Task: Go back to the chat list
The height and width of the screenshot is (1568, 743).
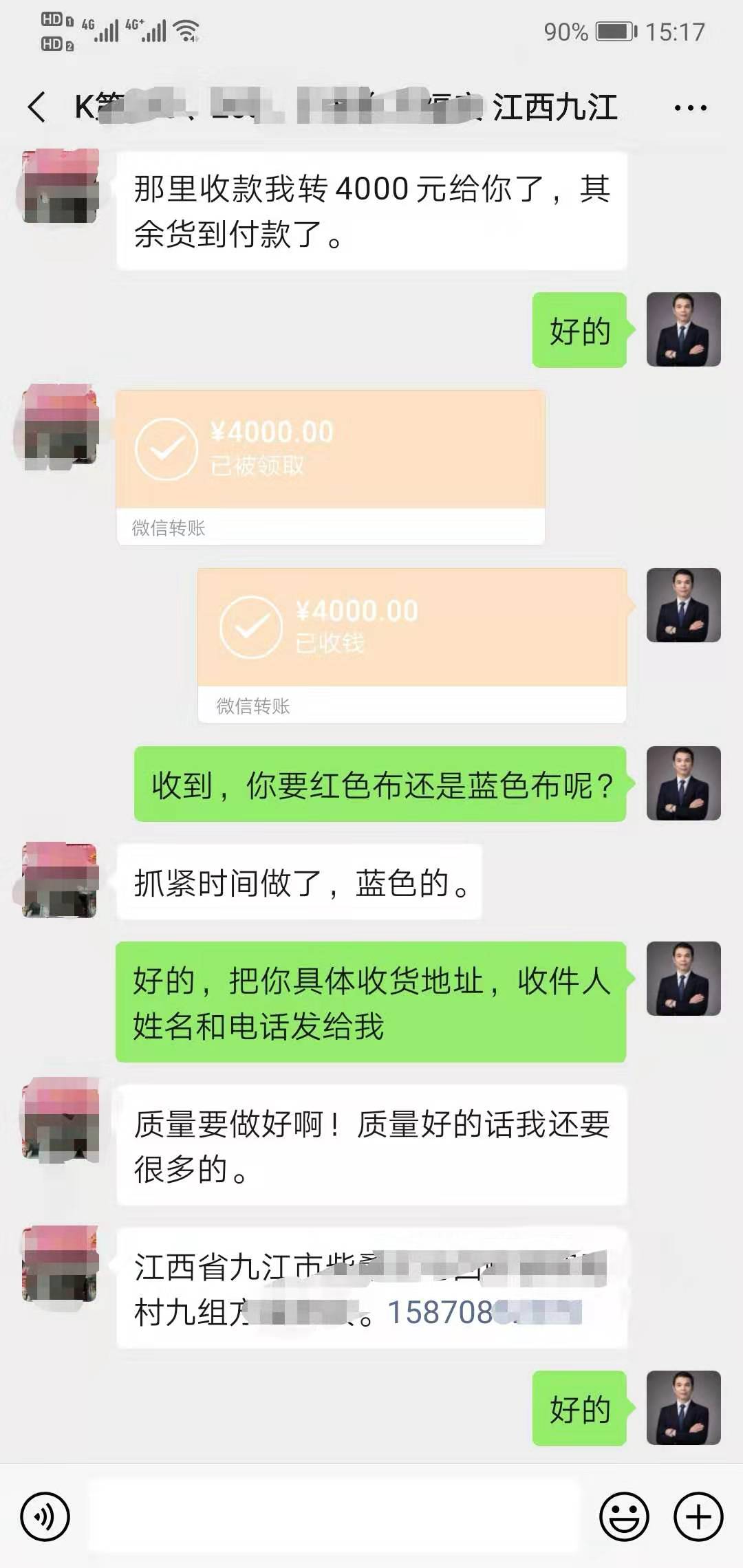Action: [x=37, y=107]
